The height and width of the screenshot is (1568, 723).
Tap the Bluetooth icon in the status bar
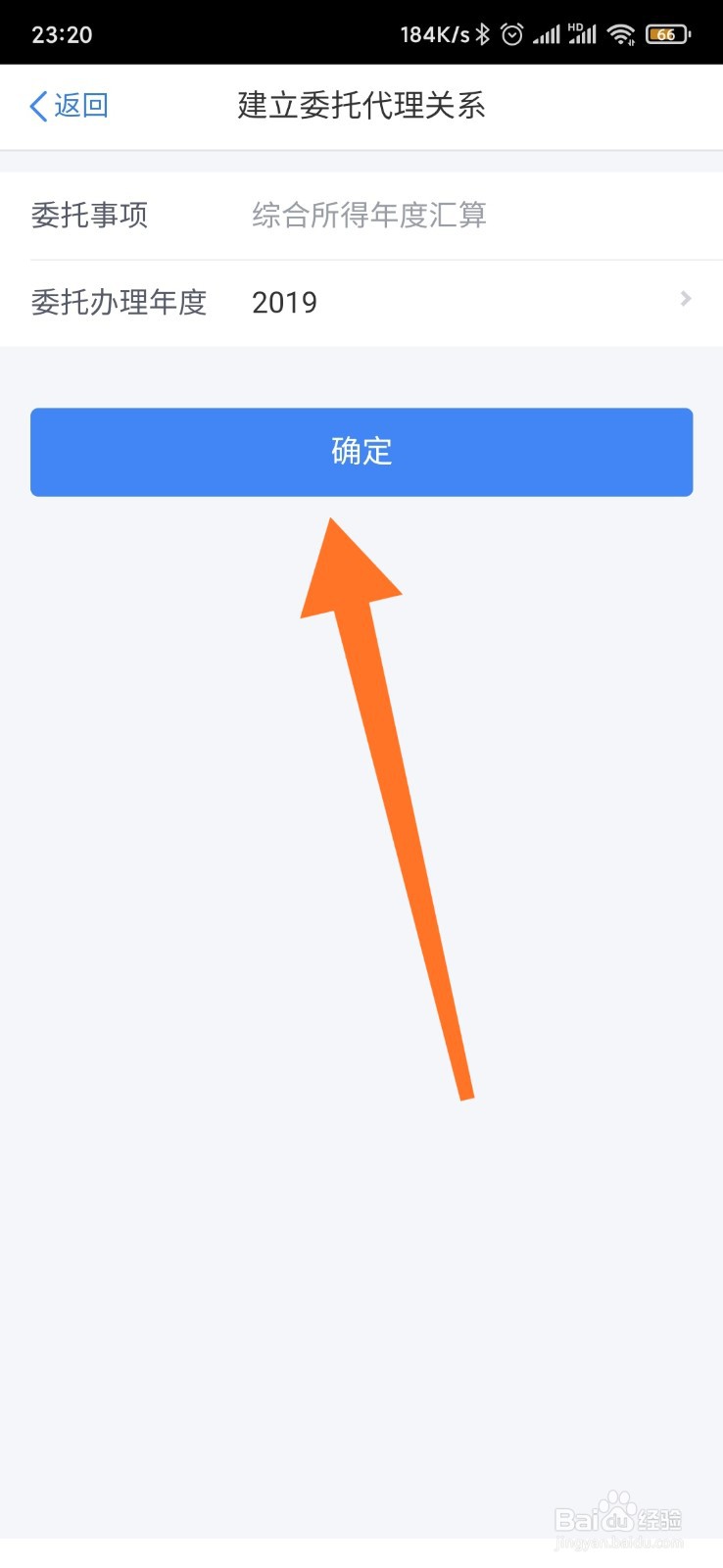tap(482, 32)
